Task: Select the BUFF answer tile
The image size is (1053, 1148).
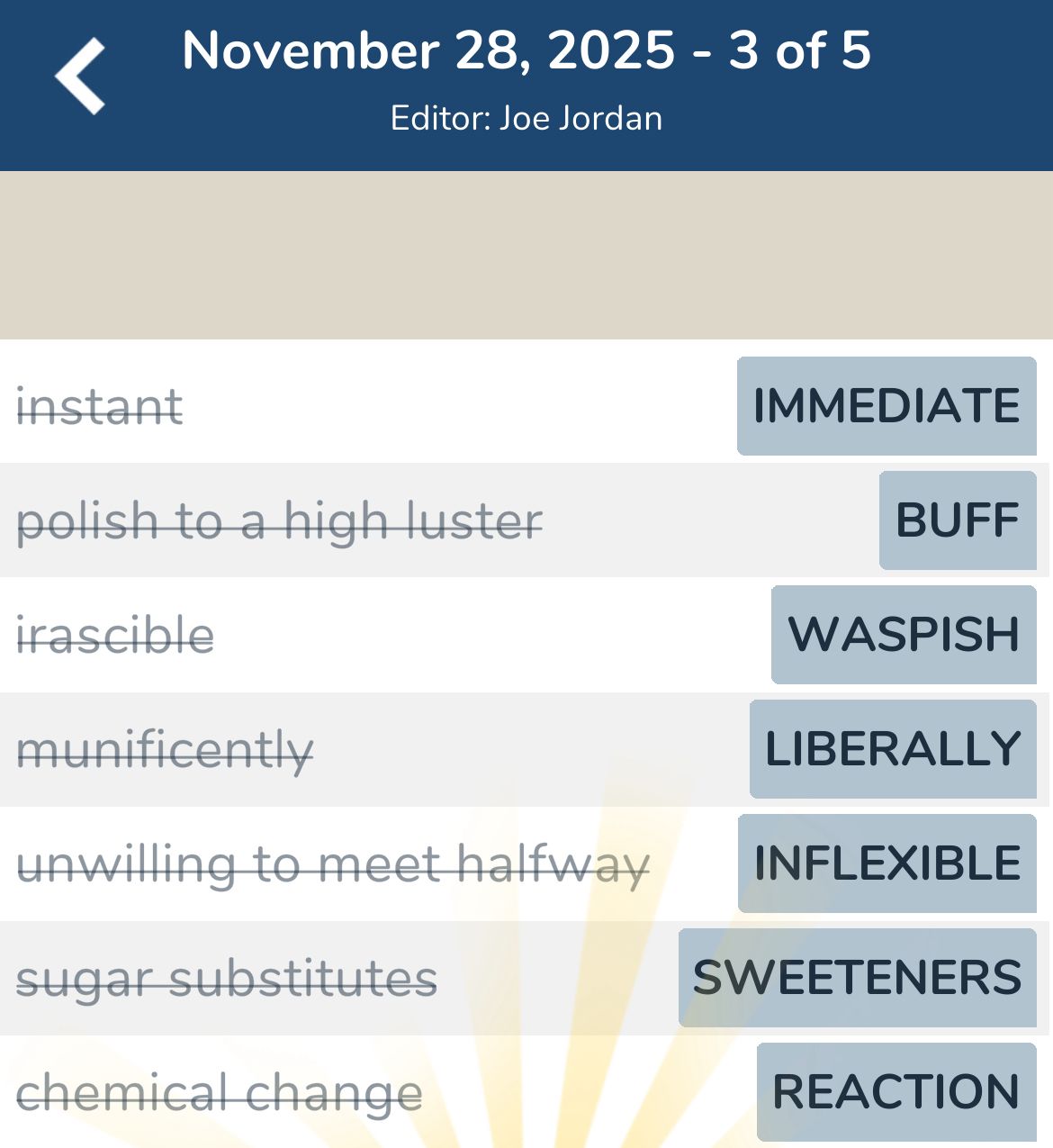Action: tap(958, 520)
